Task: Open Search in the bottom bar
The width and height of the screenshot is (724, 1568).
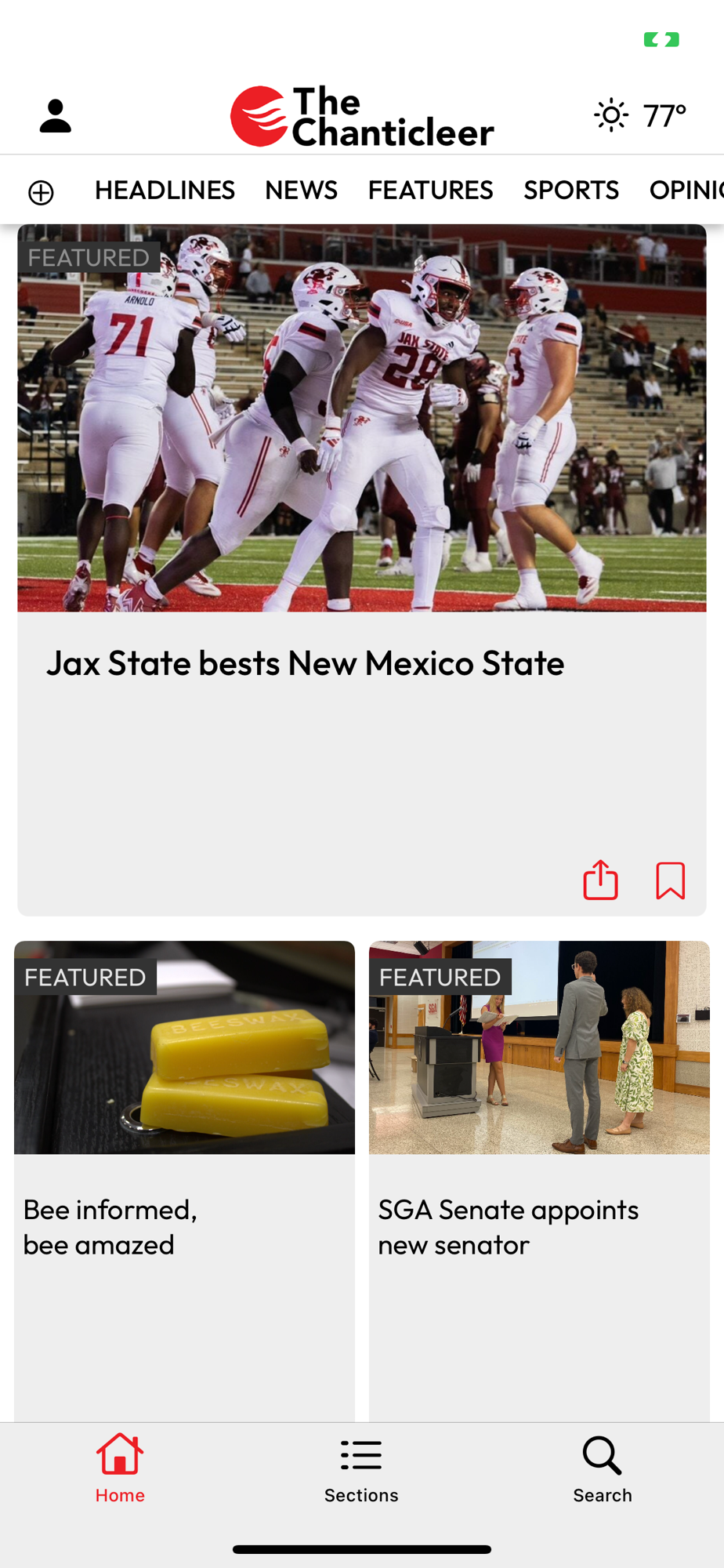Action: (603, 1470)
